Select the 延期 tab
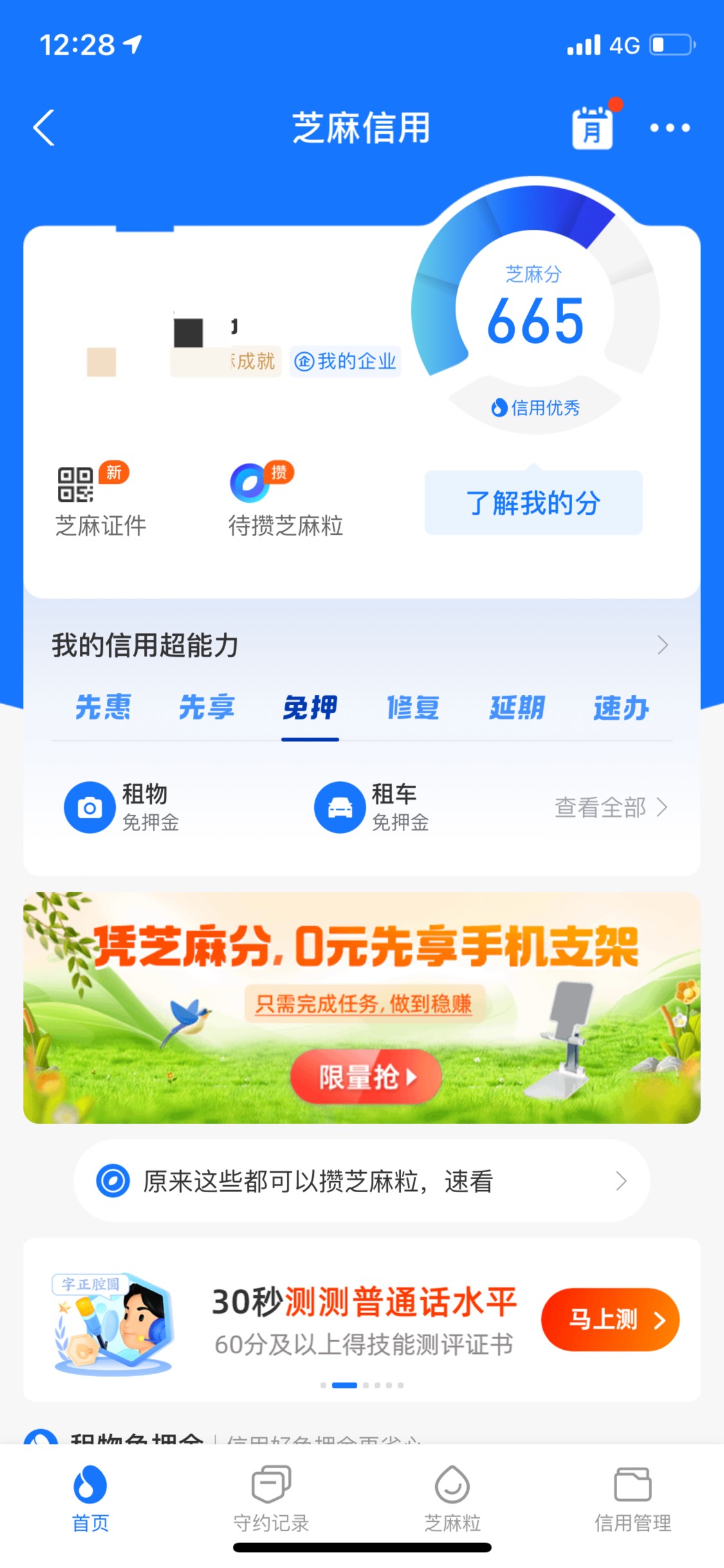724x1568 pixels. pos(517,708)
